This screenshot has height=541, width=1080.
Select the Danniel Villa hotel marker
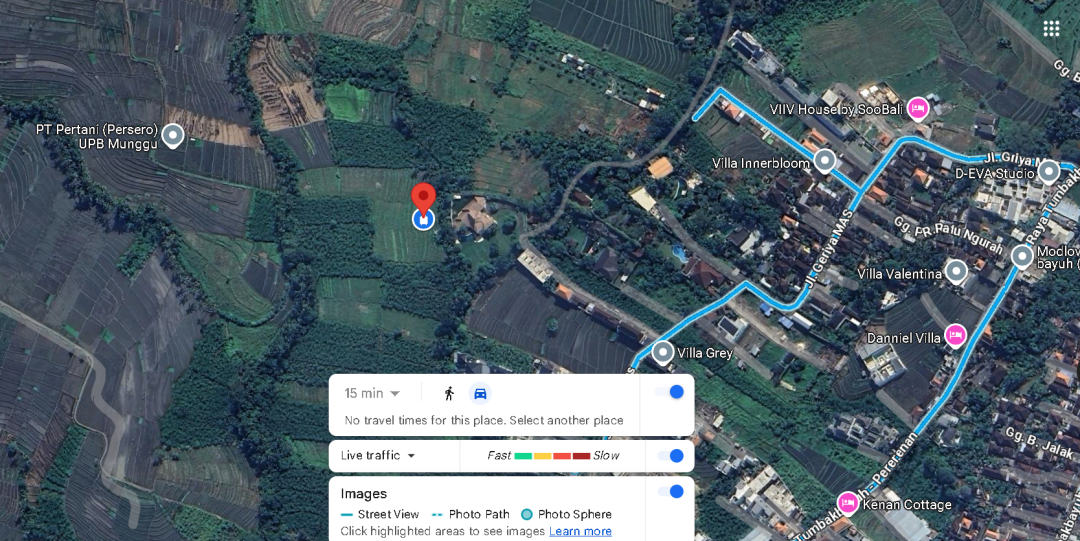coord(955,335)
